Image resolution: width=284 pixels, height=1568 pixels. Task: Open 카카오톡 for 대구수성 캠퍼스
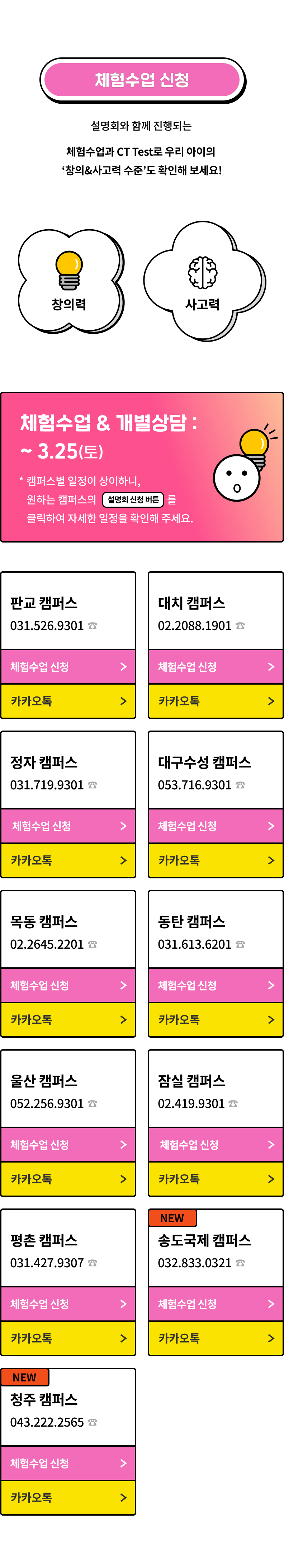(215, 860)
